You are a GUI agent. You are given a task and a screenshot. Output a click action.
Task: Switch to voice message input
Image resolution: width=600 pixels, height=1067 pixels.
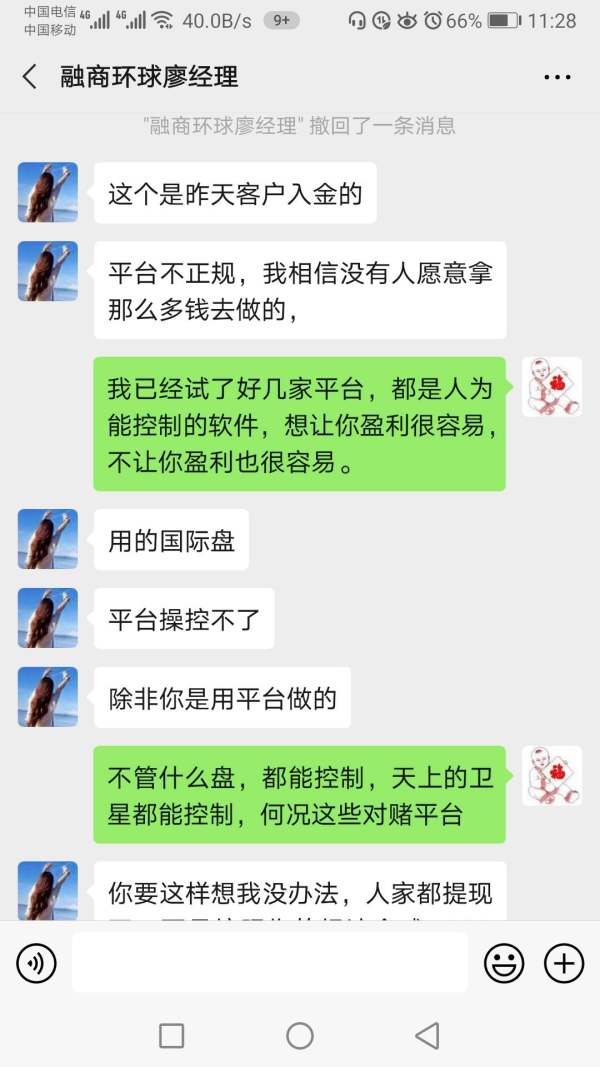coord(36,963)
